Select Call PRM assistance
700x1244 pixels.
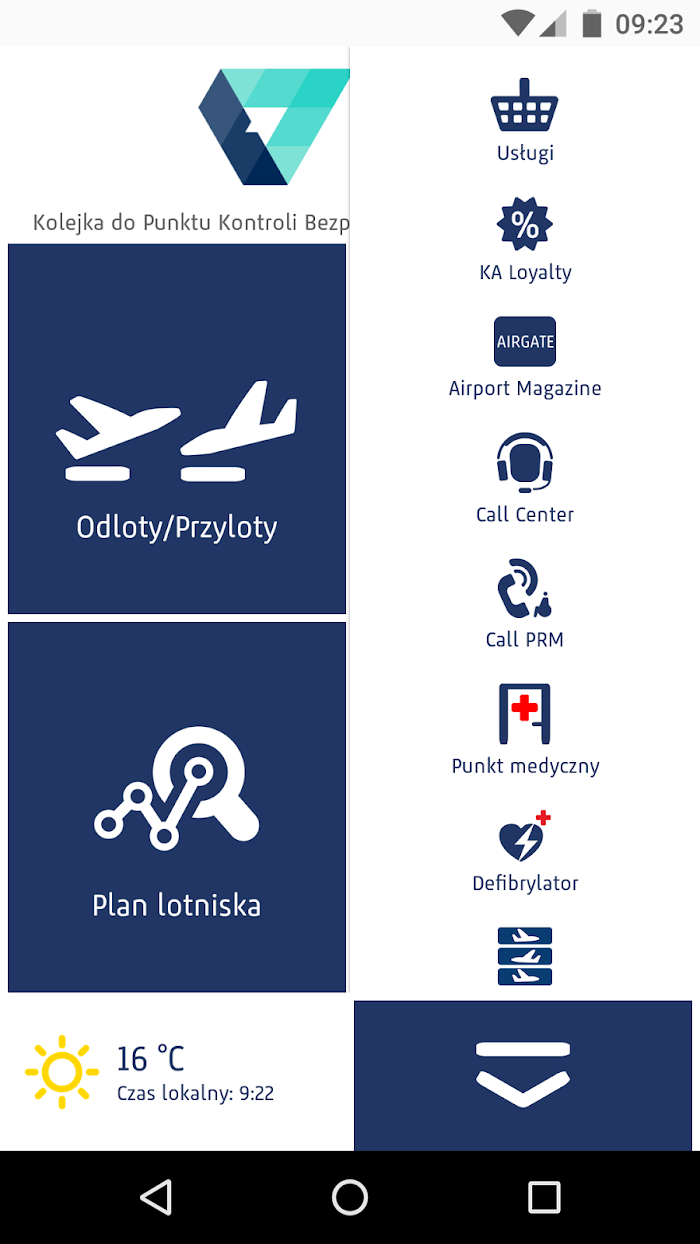(x=525, y=603)
